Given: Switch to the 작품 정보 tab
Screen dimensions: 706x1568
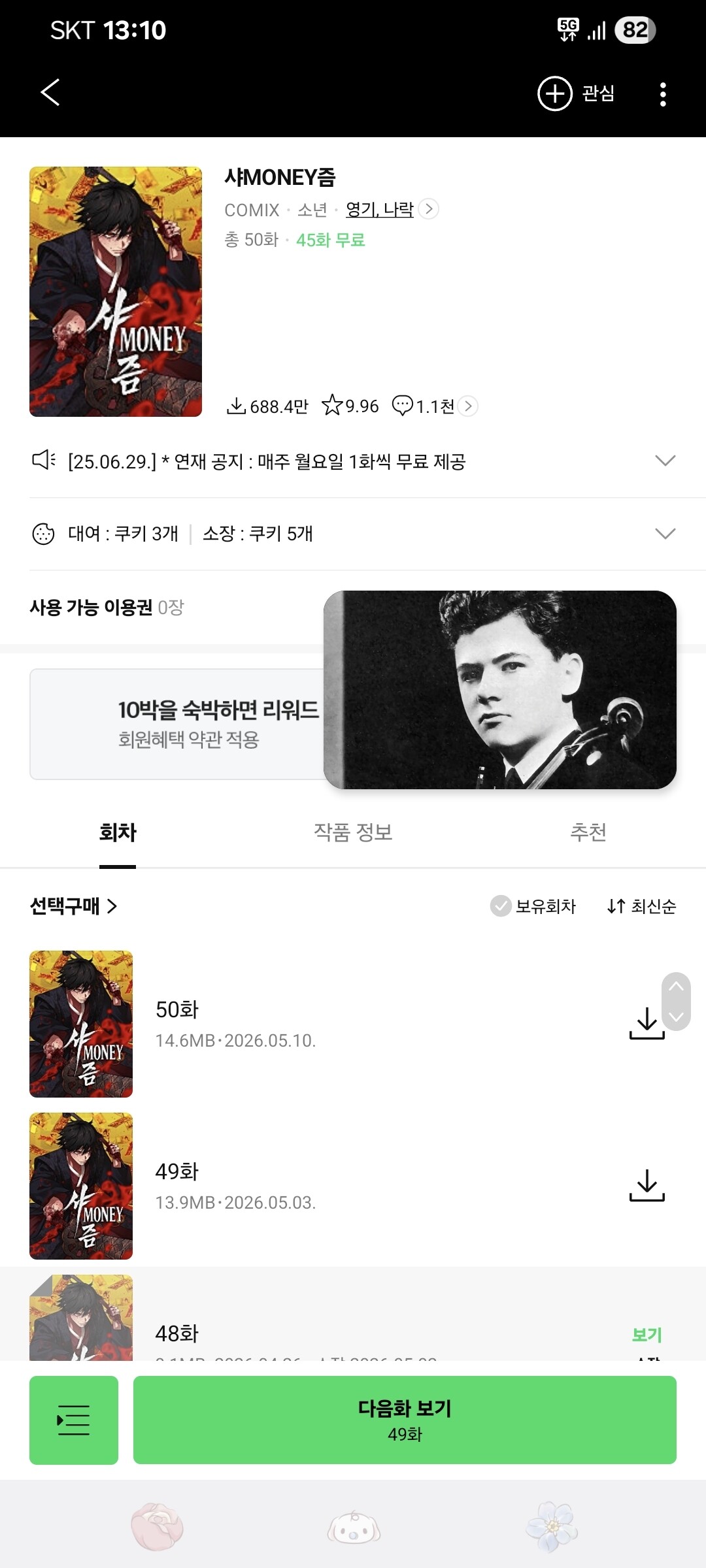Looking at the screenshot, I should point(353,832).
